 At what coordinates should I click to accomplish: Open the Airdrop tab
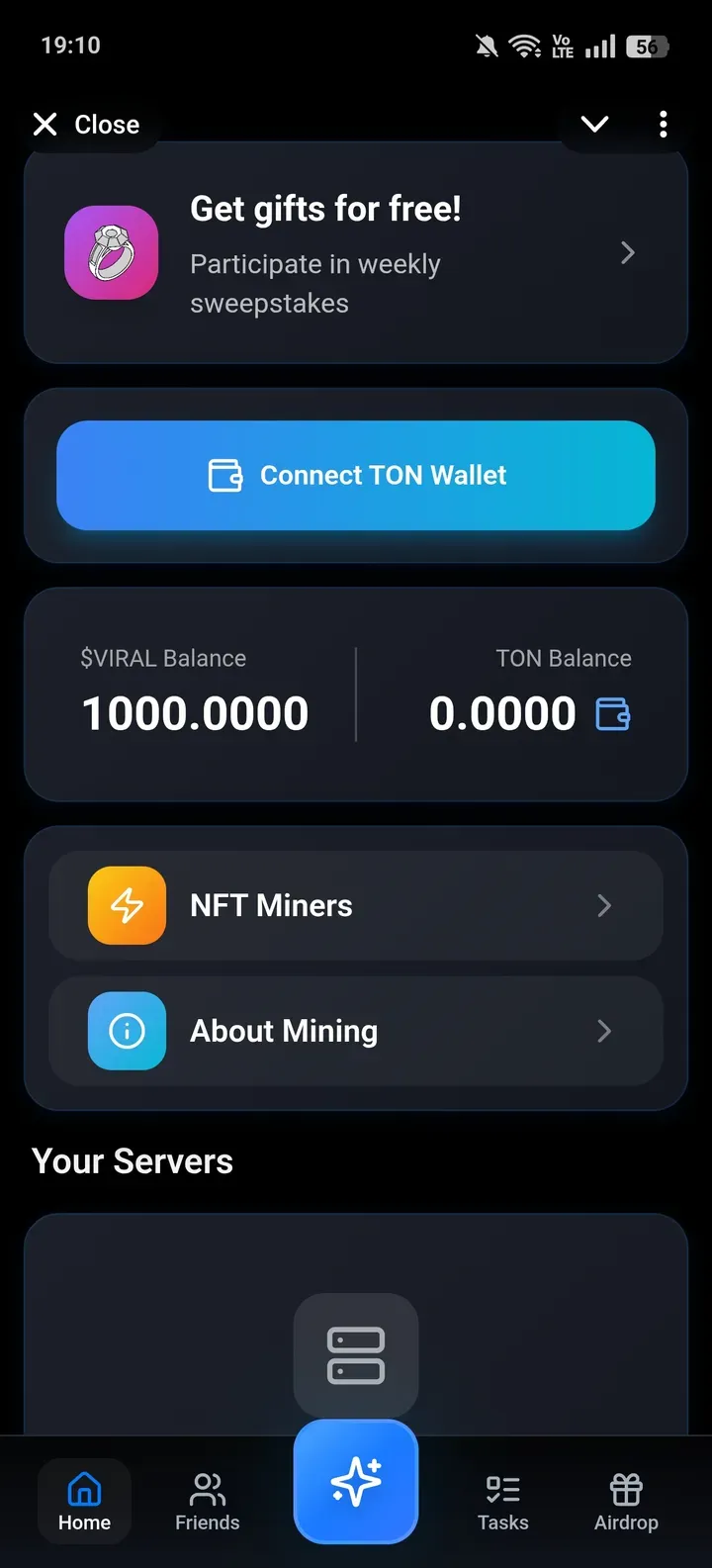626,1501
